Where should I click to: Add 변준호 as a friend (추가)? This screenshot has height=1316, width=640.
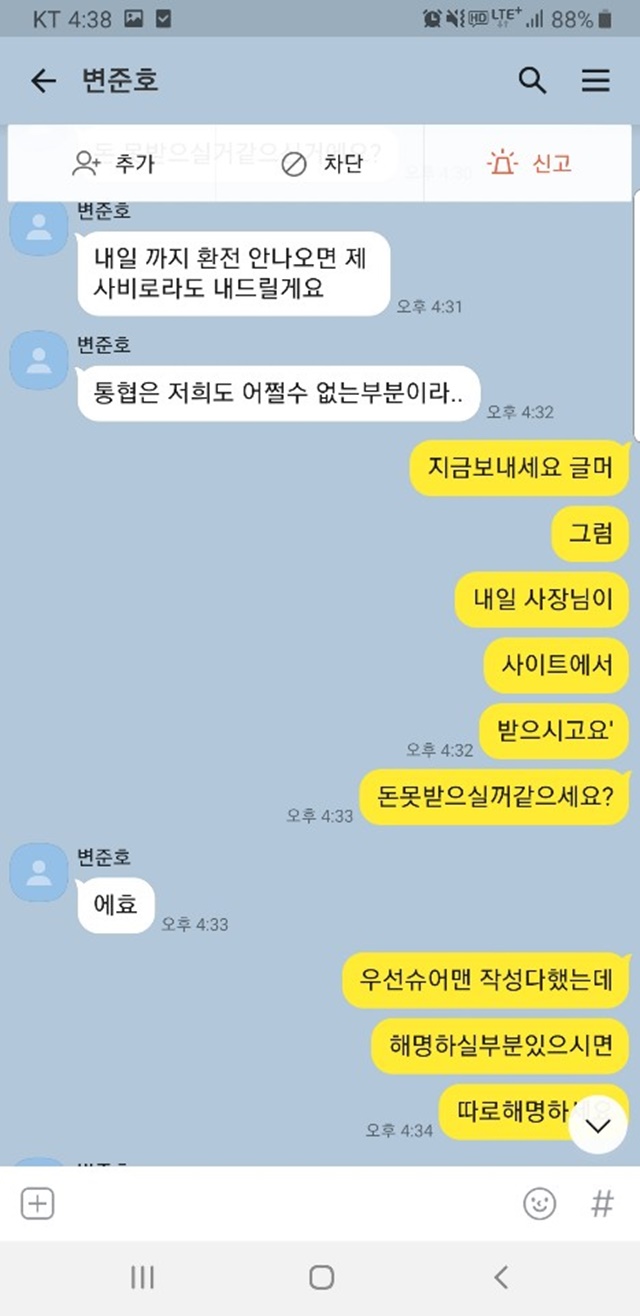tap(113, 164)
